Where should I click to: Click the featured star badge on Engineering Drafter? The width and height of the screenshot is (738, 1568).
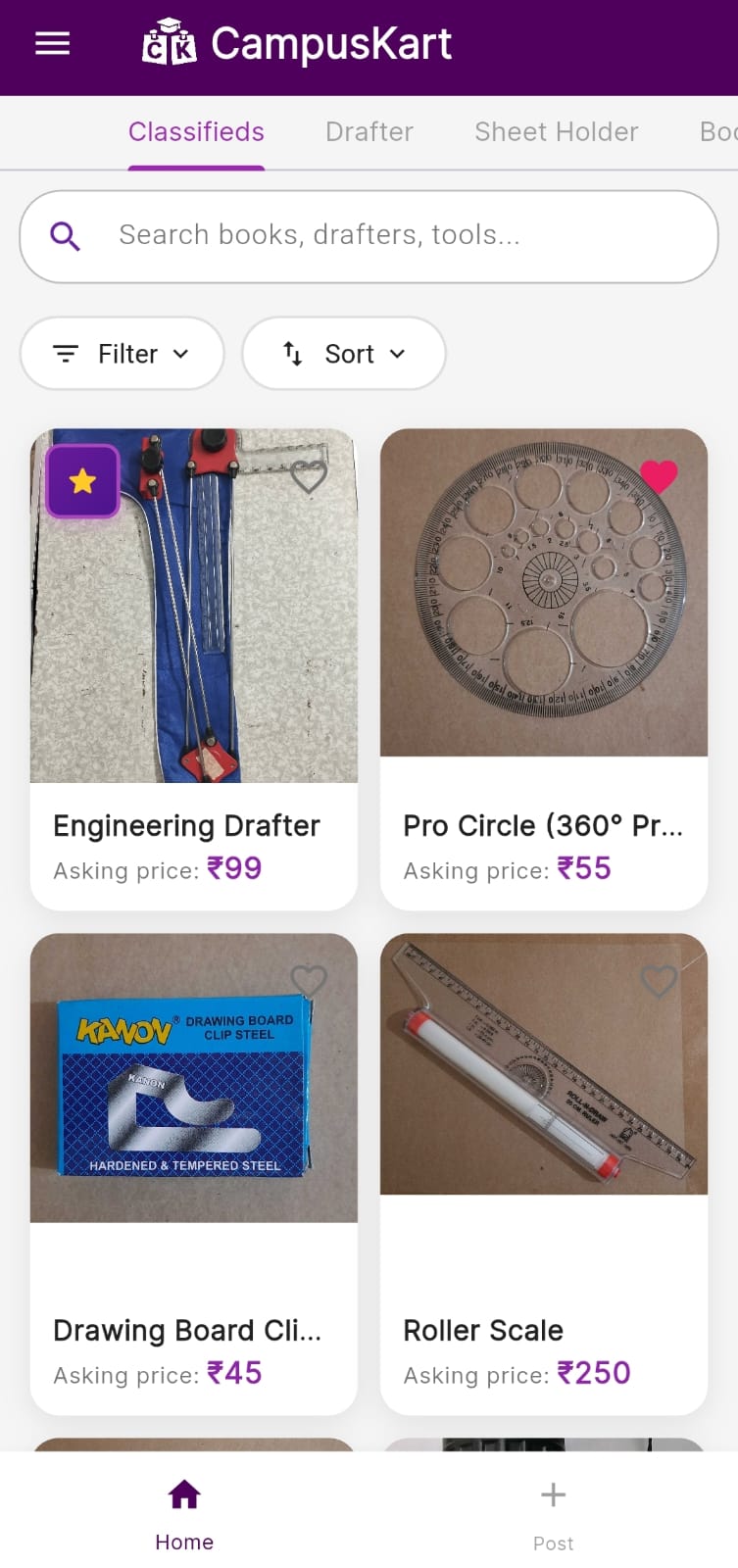pyautogui.click(x=81, y=480)
